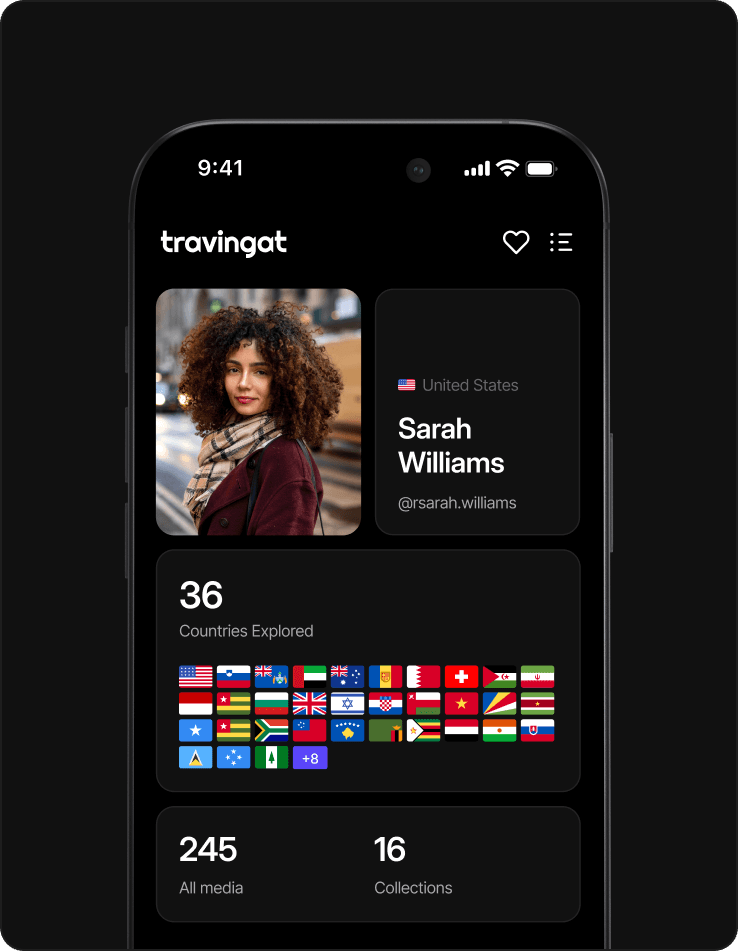Image resolution: width=738 pixels, height=951 pixels.
Task: Tap the Switzerland flag
Action: click(462, 676)
